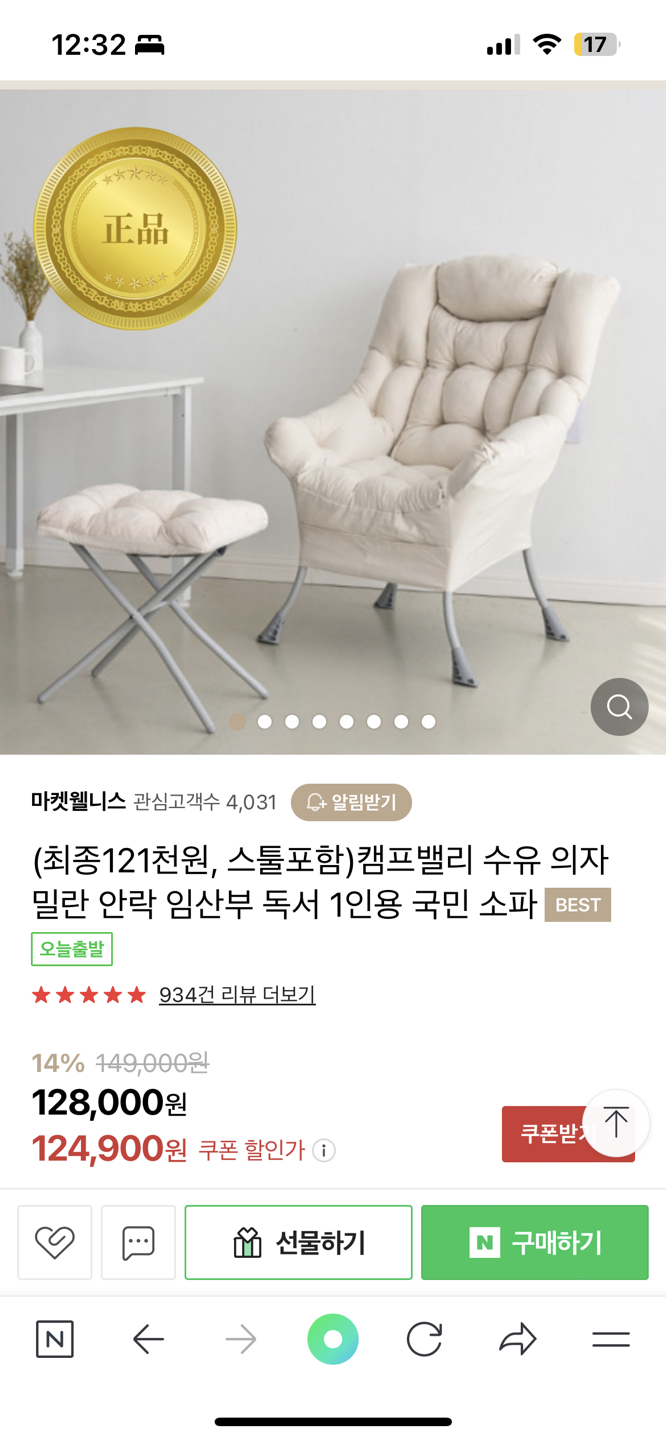Viewport: 666px width, 1440px height.
Task: Tap the green circle search button
Action: (333, 1339)
